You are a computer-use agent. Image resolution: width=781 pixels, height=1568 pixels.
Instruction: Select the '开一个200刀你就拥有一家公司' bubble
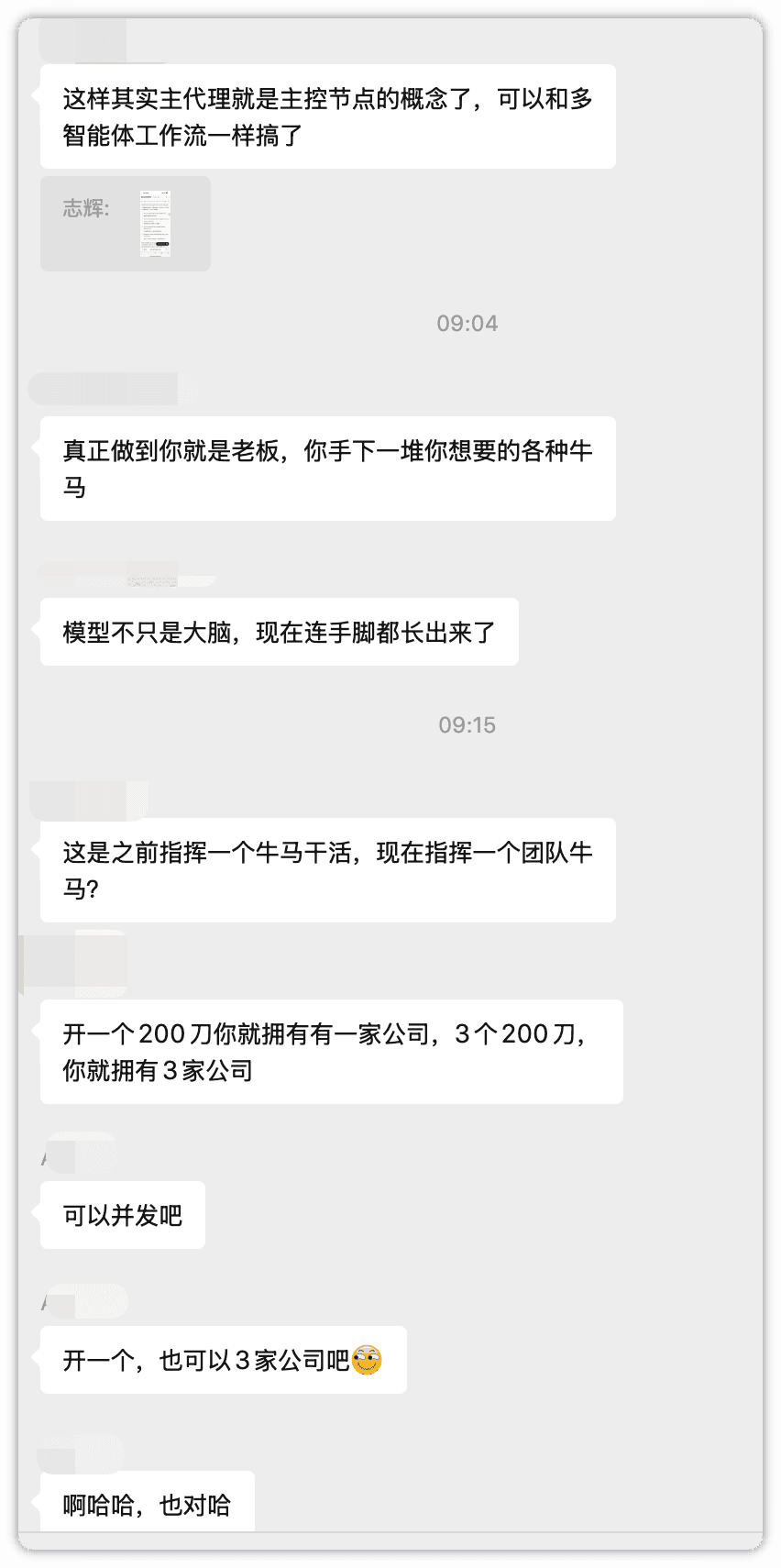[x=331, y=1051]
